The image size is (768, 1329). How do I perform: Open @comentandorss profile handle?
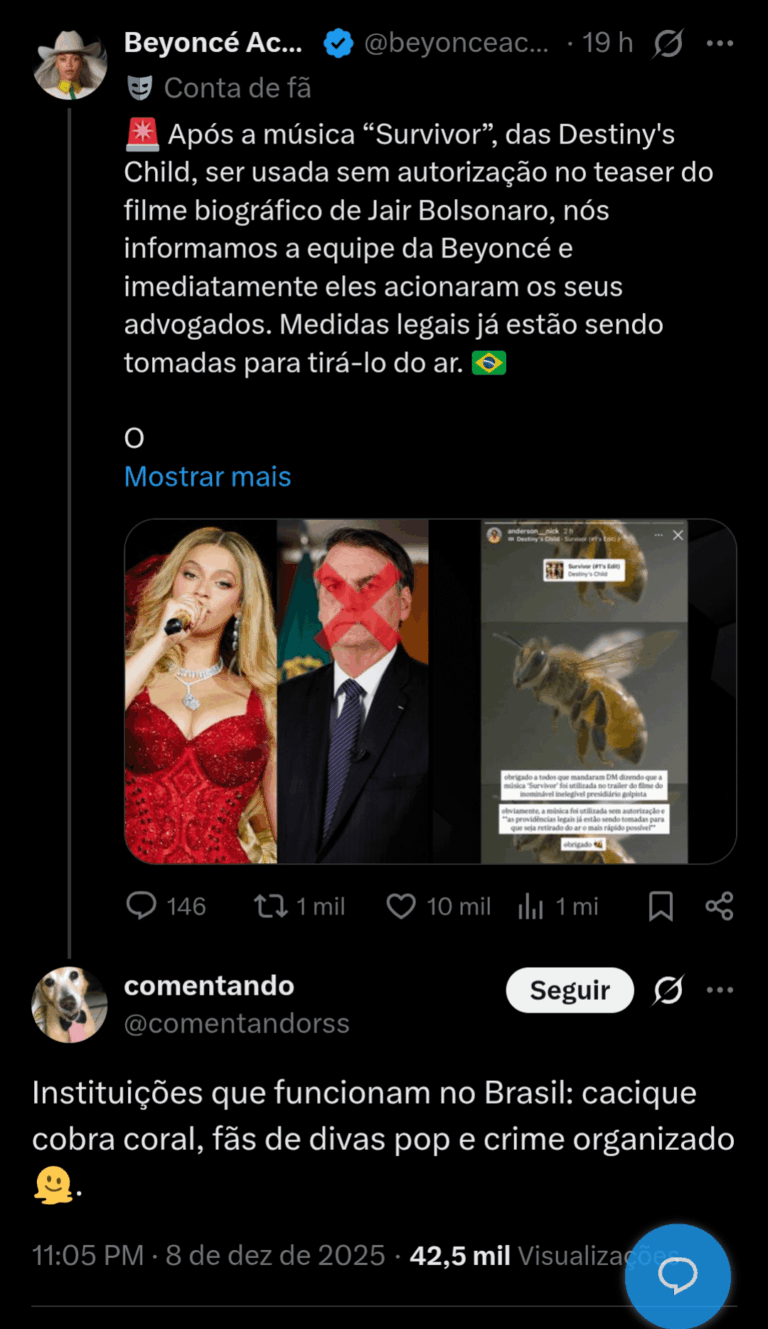click(236, 1024)
